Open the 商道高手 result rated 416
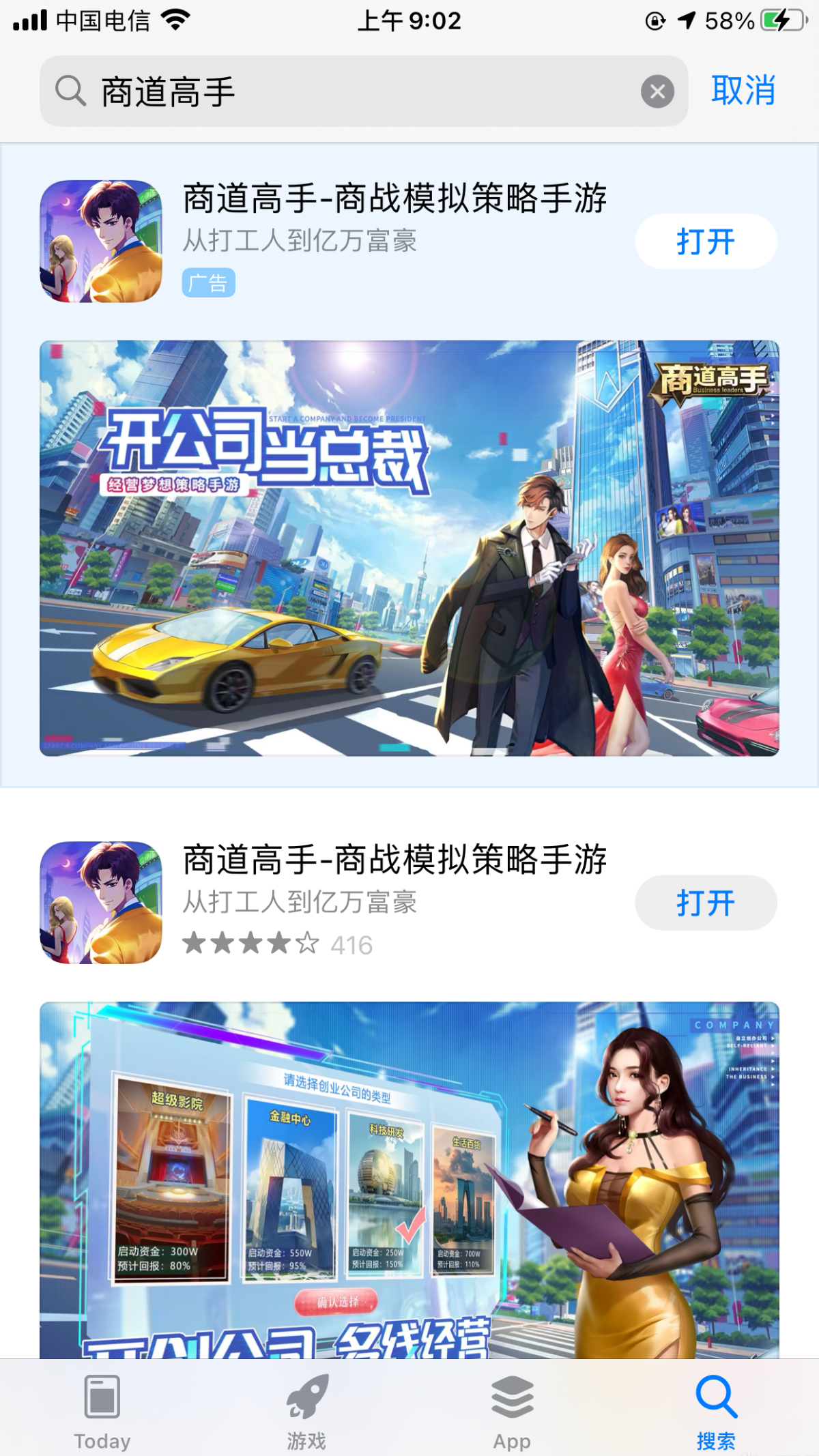Viewport: 819px width, 1456px height. (x=394, y=860)
